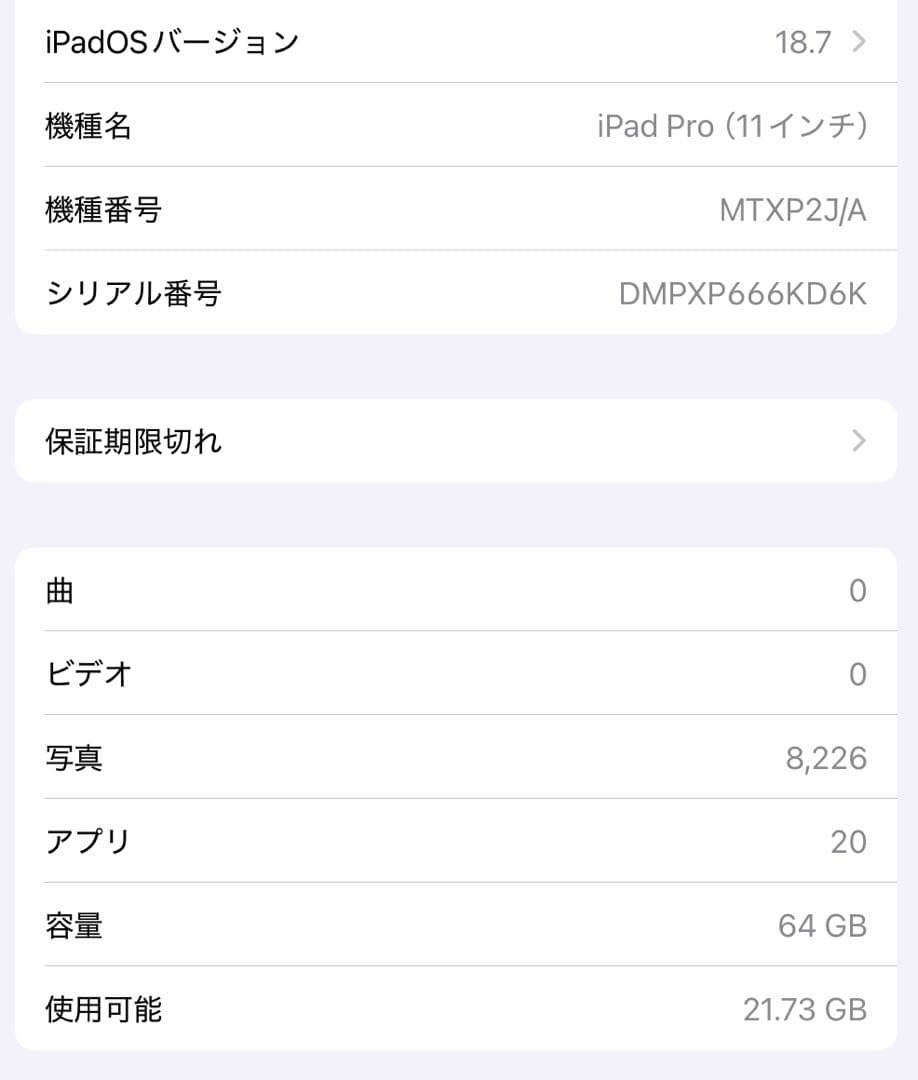Open the iPadOS version details row
Screen dimensions: 918x1080
[x=459, y=41]
